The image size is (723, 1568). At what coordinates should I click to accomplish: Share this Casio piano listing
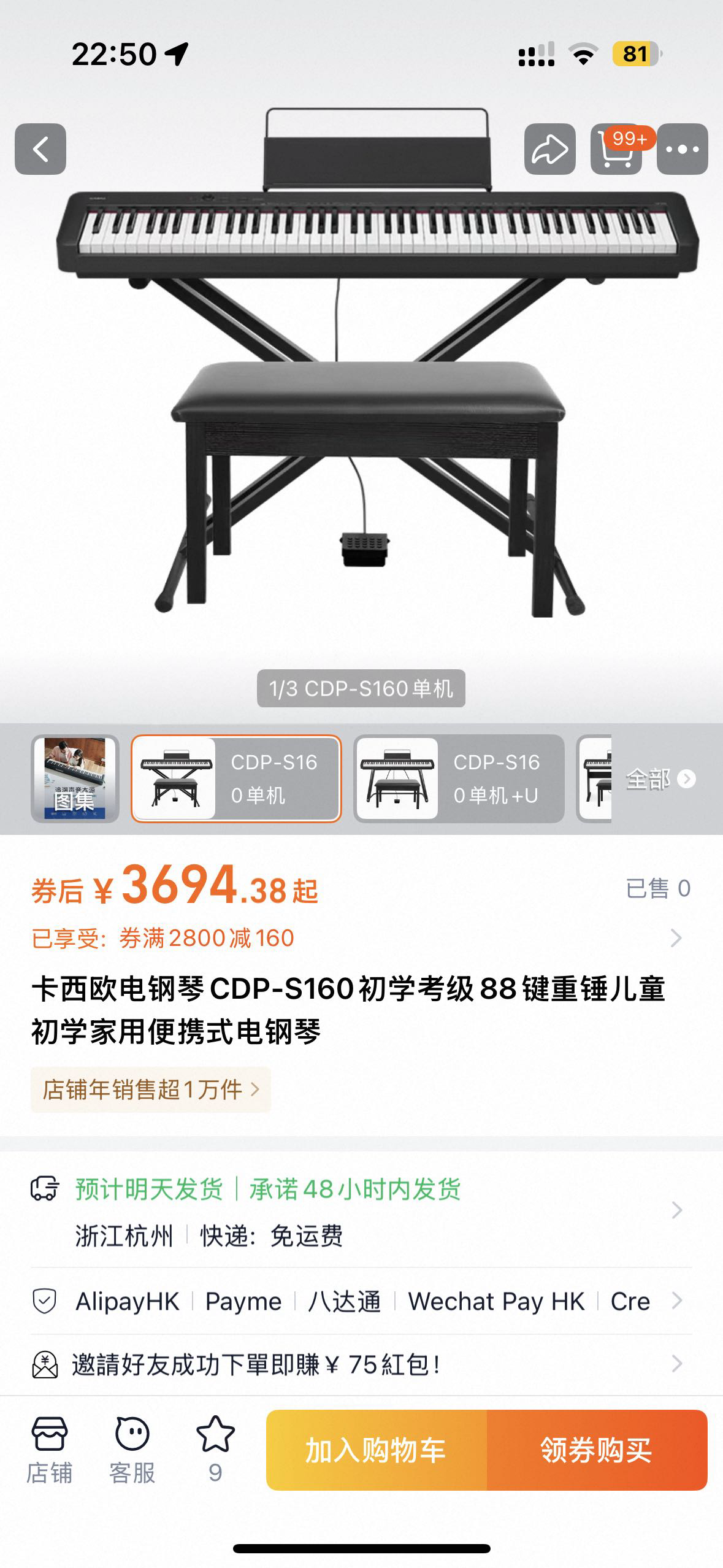point(549,149)
